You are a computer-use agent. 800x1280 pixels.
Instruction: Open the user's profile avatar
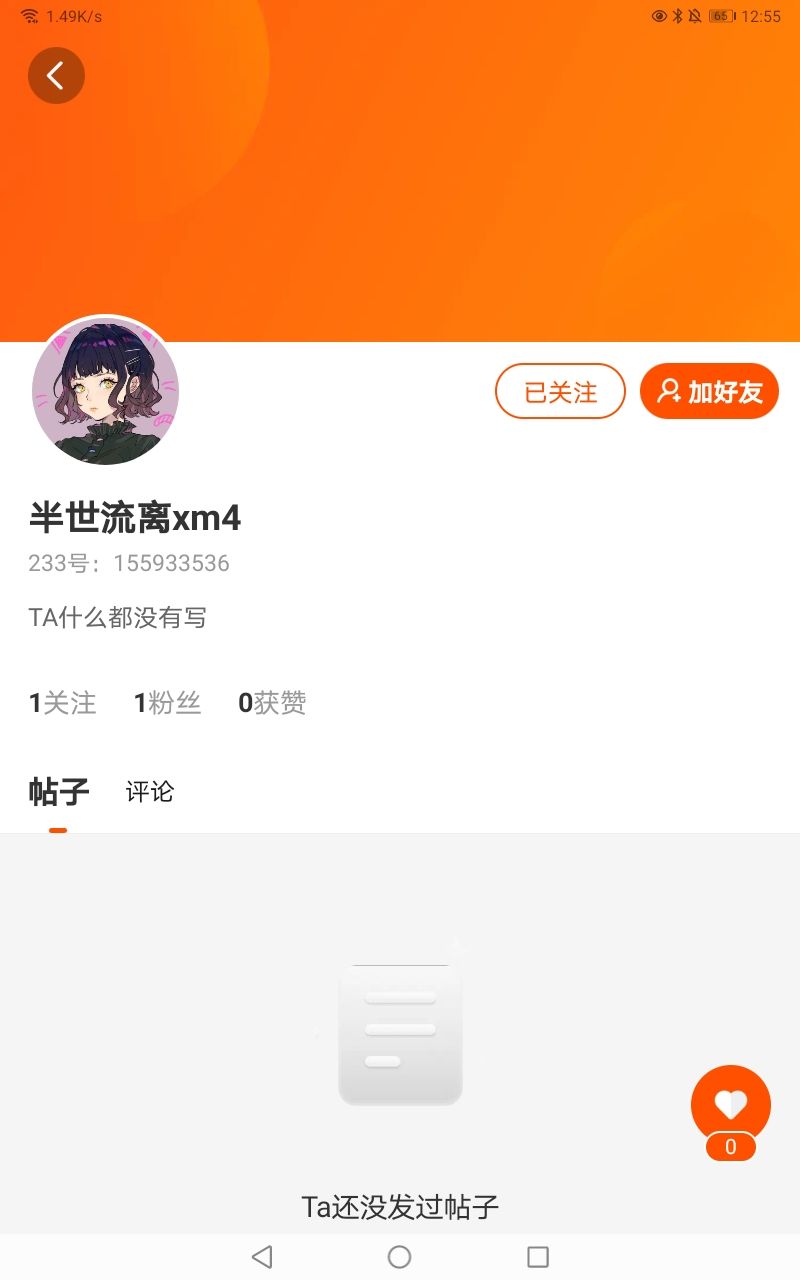[x=105, y=391]
